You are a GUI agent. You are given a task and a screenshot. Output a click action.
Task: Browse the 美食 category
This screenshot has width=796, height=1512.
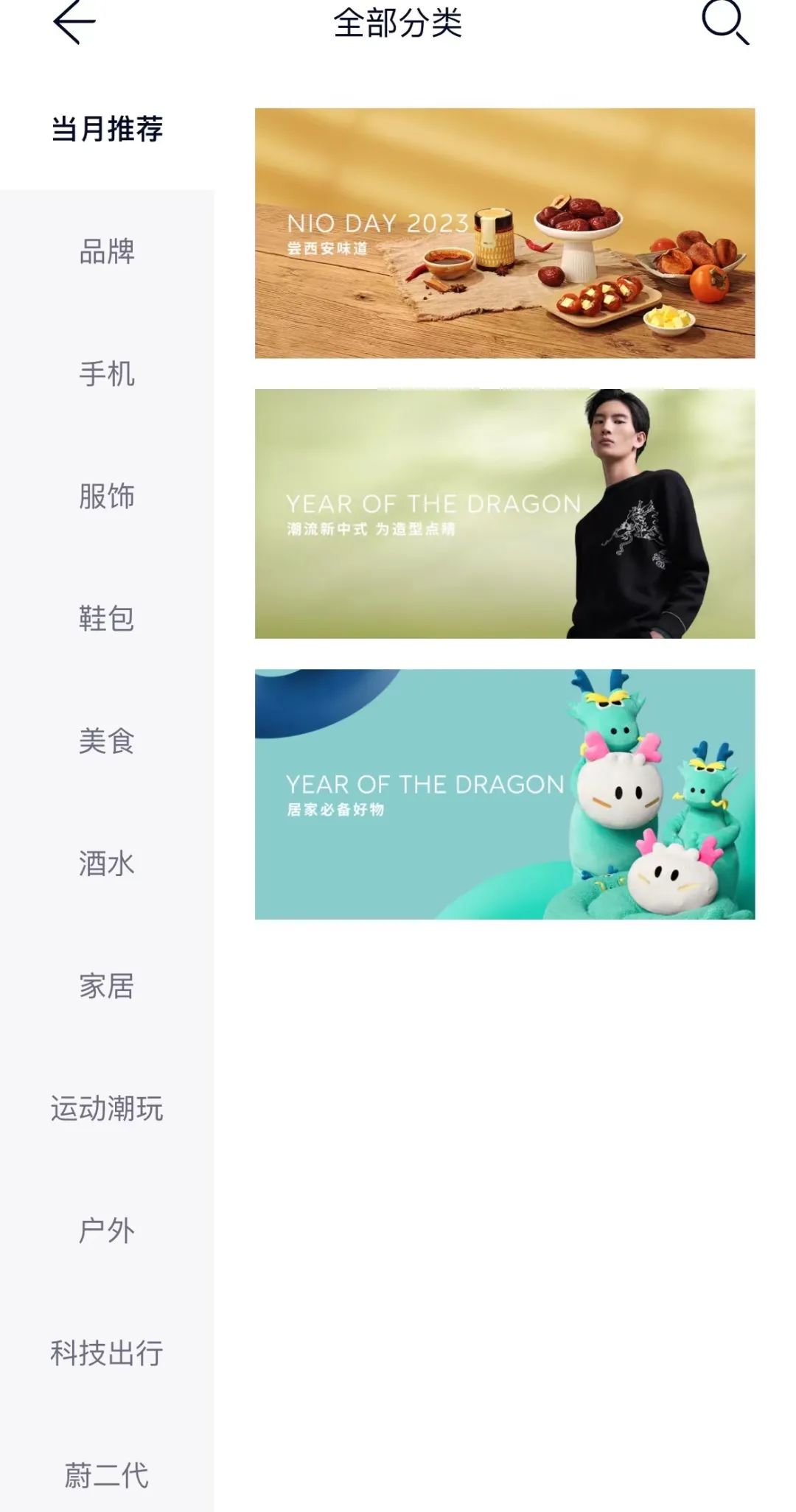click(x=107, y=741)
